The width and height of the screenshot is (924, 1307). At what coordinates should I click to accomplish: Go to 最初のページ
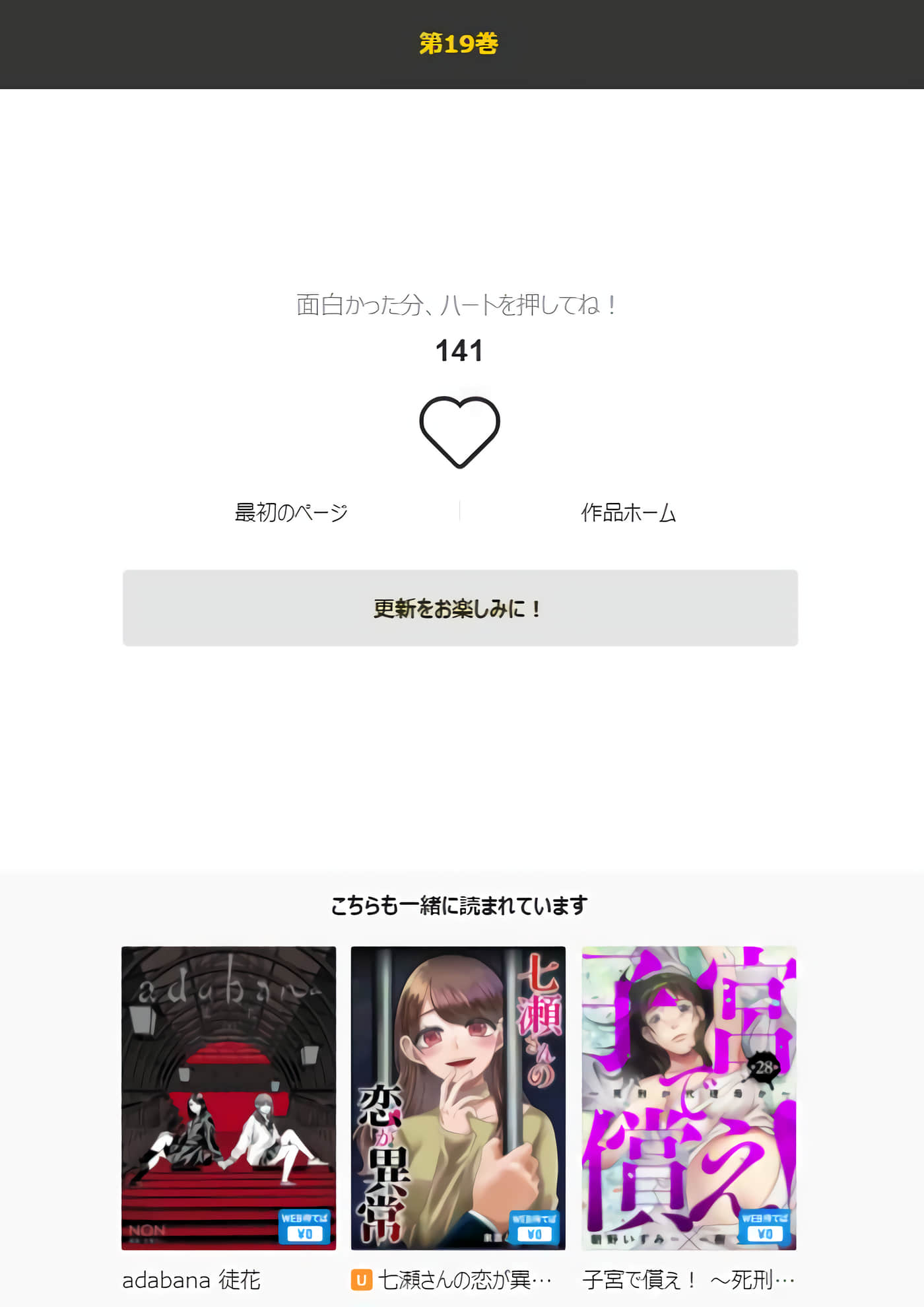[x=291, y=512]
